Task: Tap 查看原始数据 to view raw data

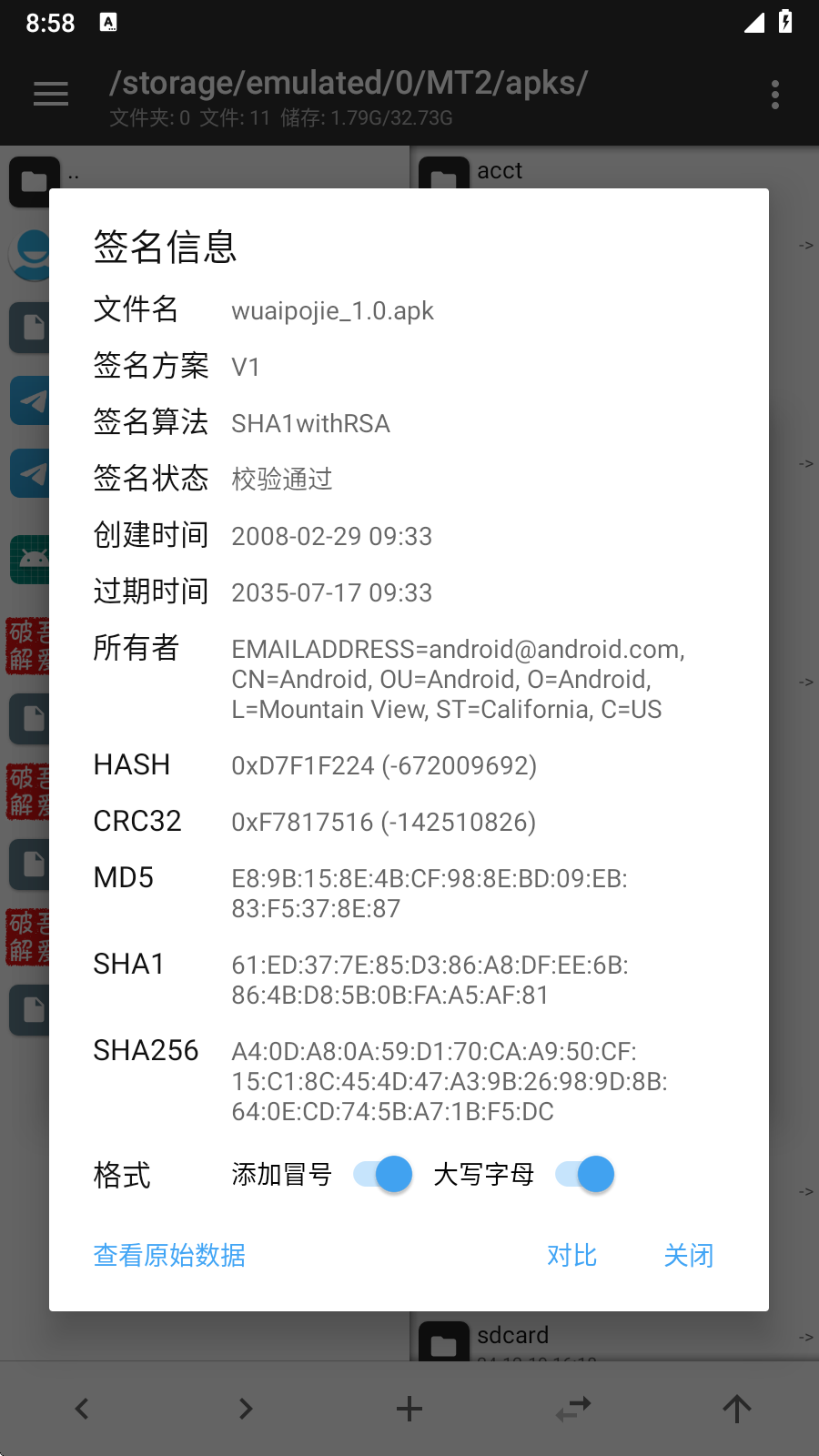Action: click(x=169, y=1256)
